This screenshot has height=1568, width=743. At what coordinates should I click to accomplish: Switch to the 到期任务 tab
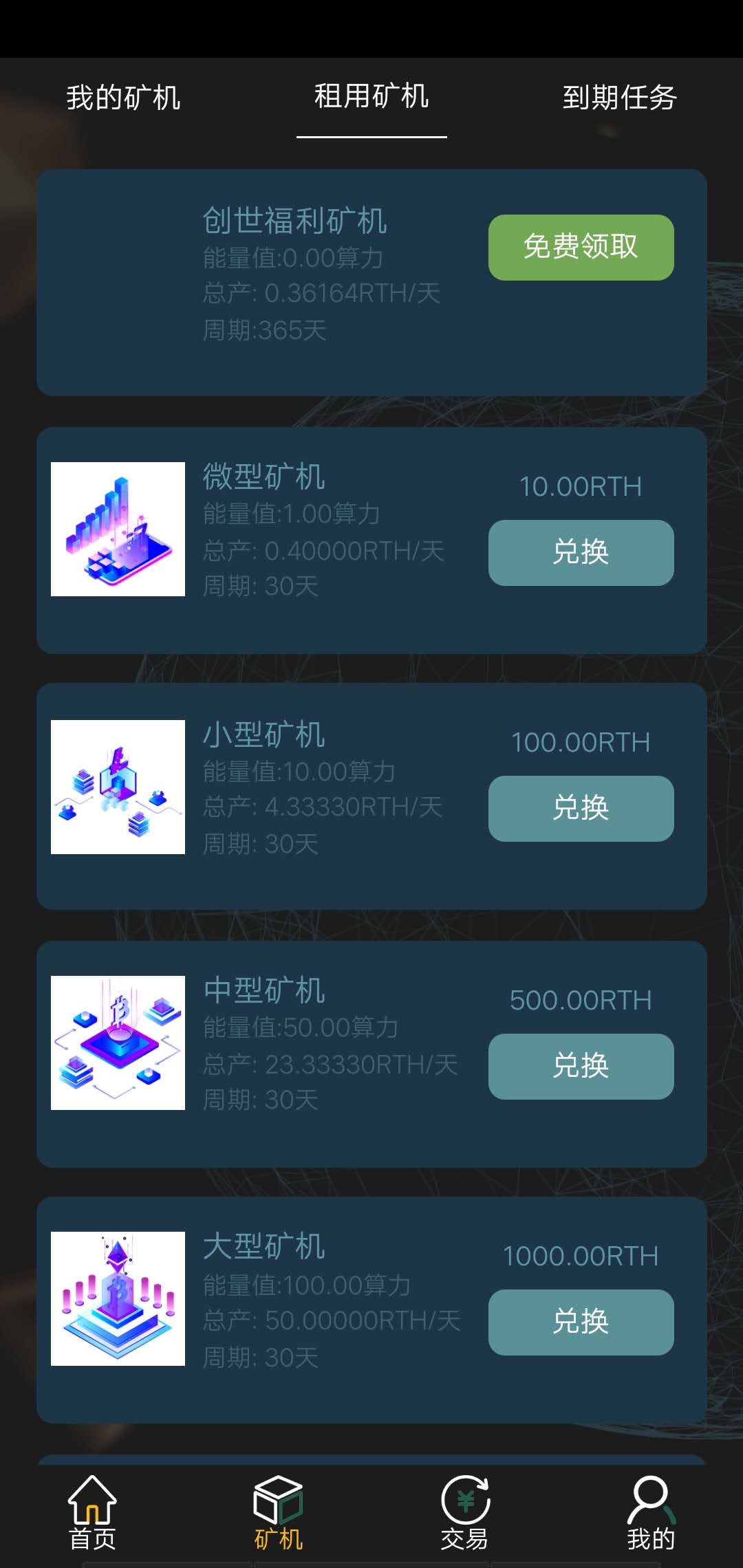tap(621, 98)
